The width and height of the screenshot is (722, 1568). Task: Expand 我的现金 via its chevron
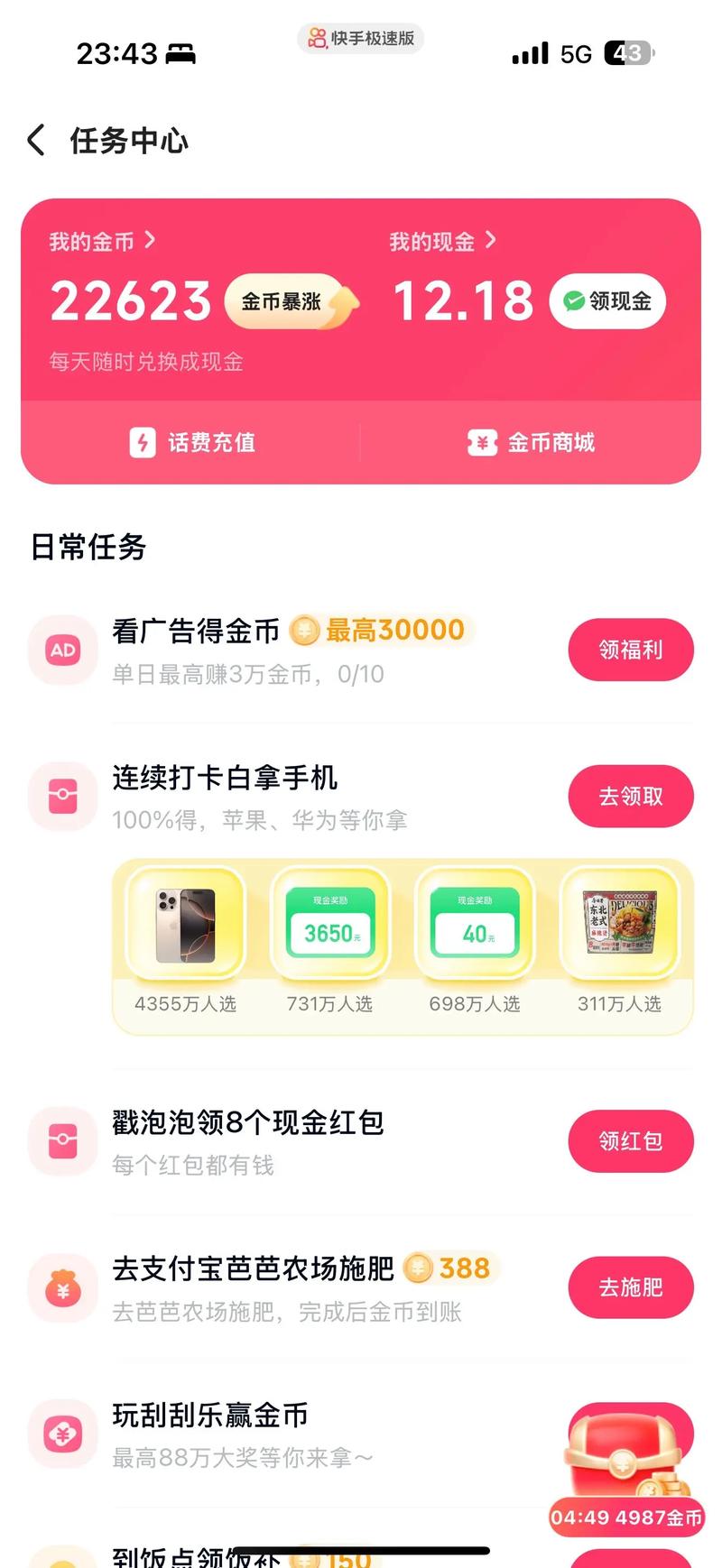492,241
